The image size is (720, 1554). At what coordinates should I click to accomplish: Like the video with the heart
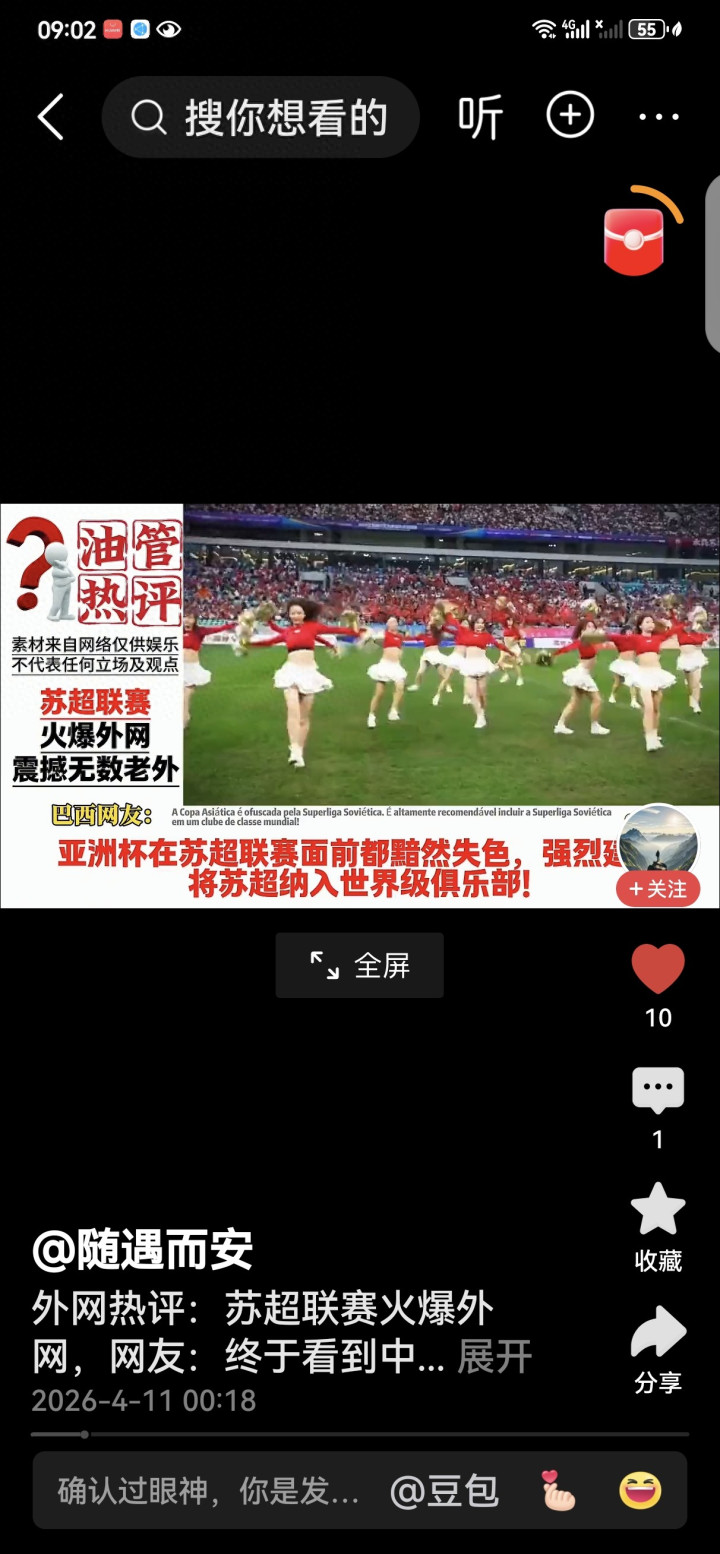coord(658,969)
